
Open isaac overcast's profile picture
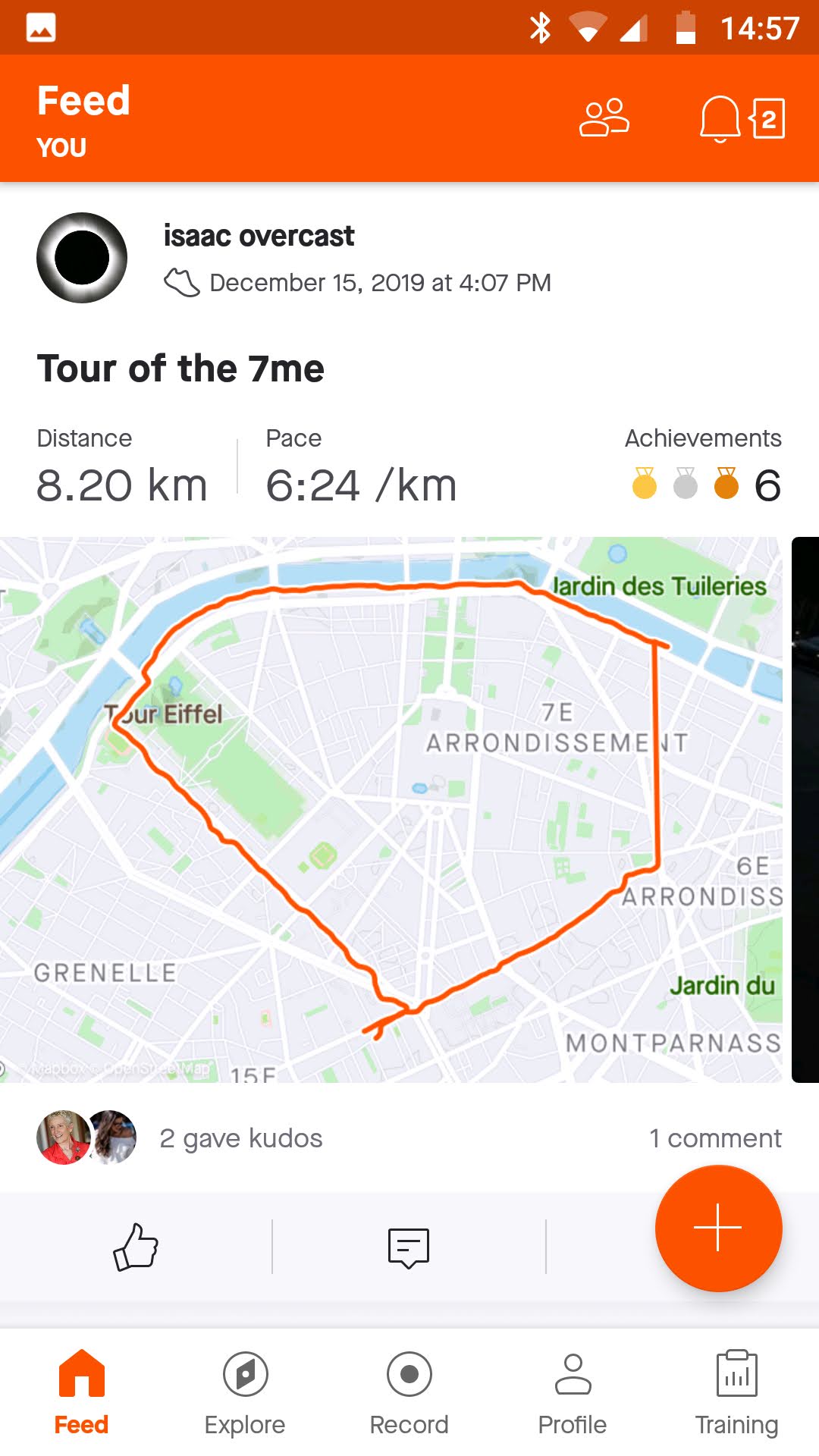coord(82,258)
